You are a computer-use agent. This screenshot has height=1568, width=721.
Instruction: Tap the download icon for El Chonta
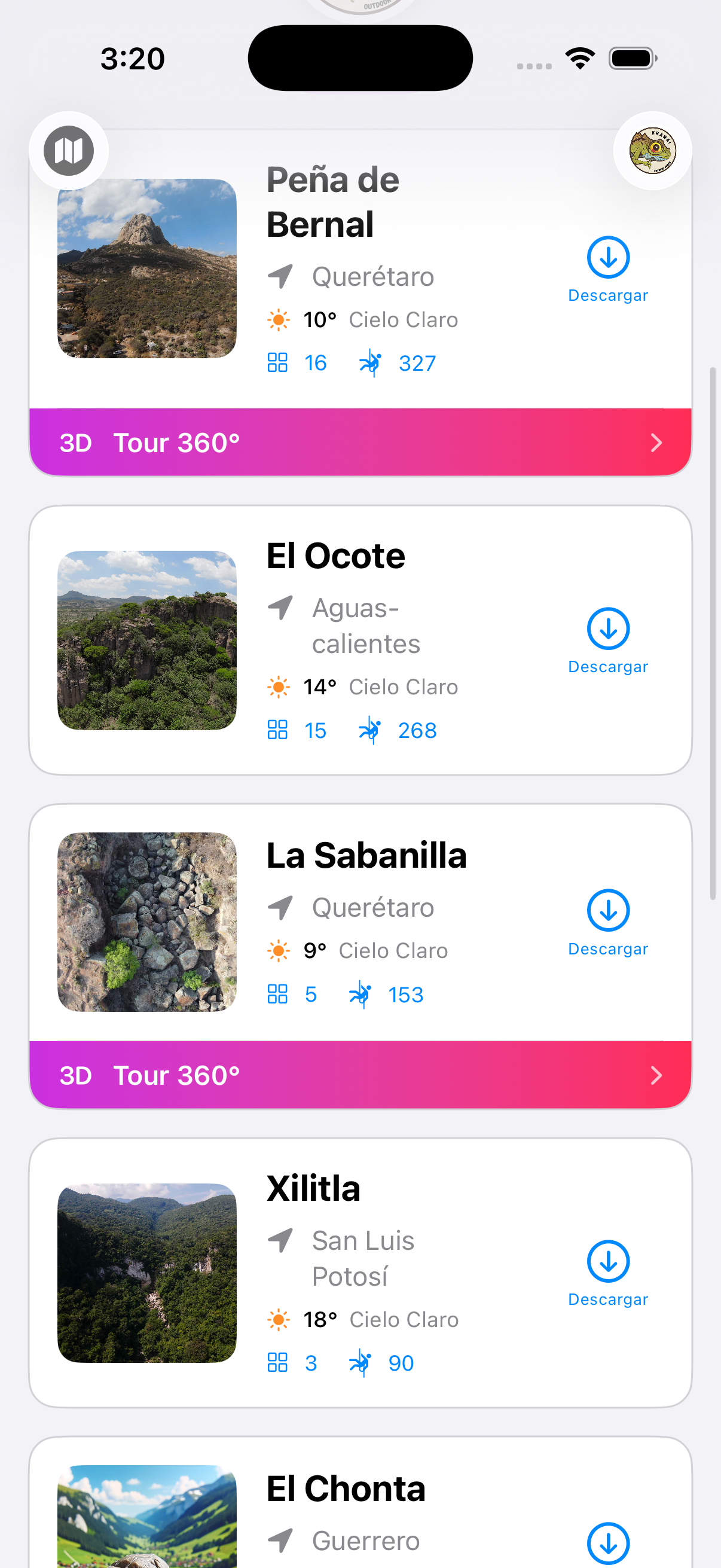[x=608, y=1542]
